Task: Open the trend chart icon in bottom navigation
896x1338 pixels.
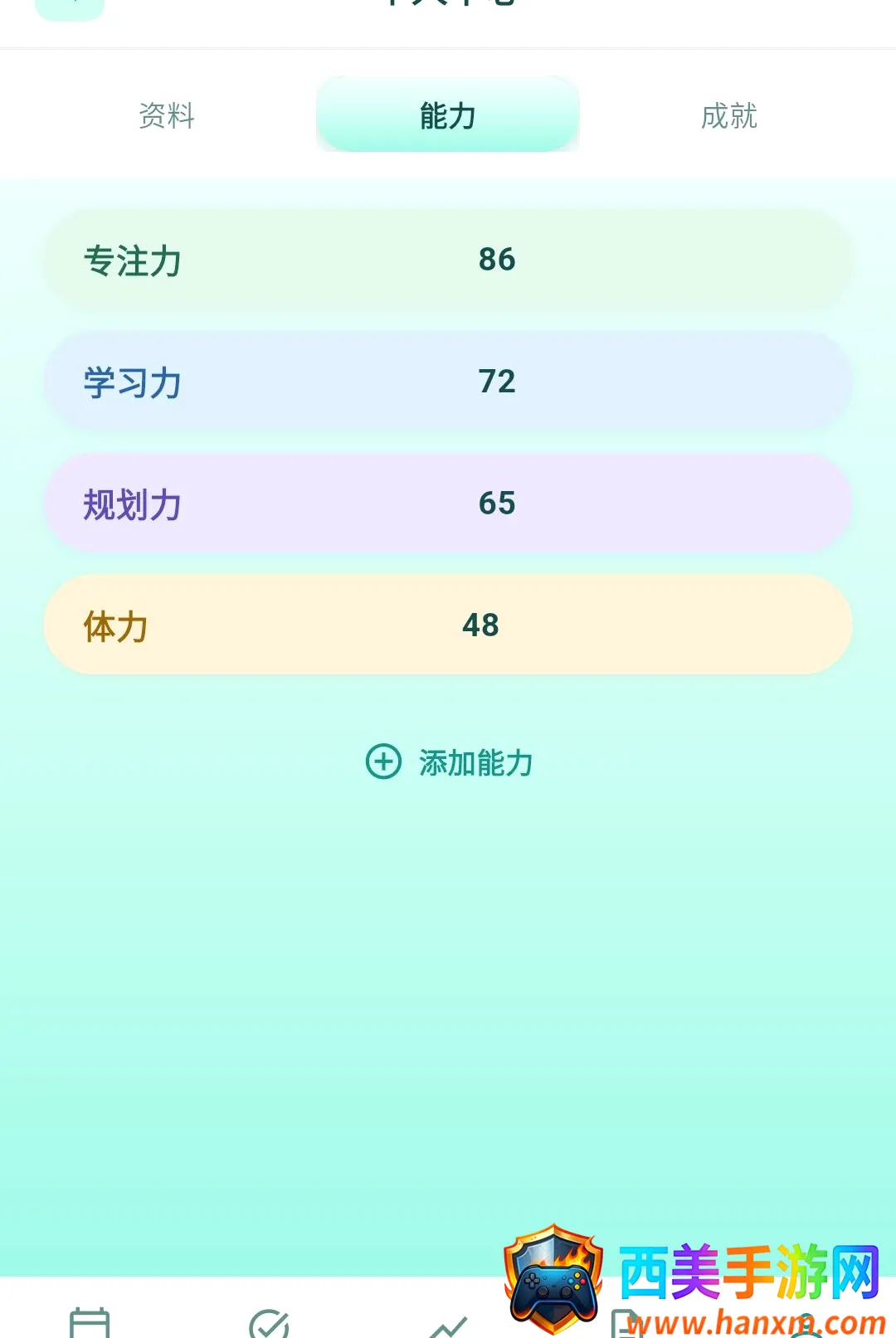Action: pyautogui.click(x=448, y=1326)
